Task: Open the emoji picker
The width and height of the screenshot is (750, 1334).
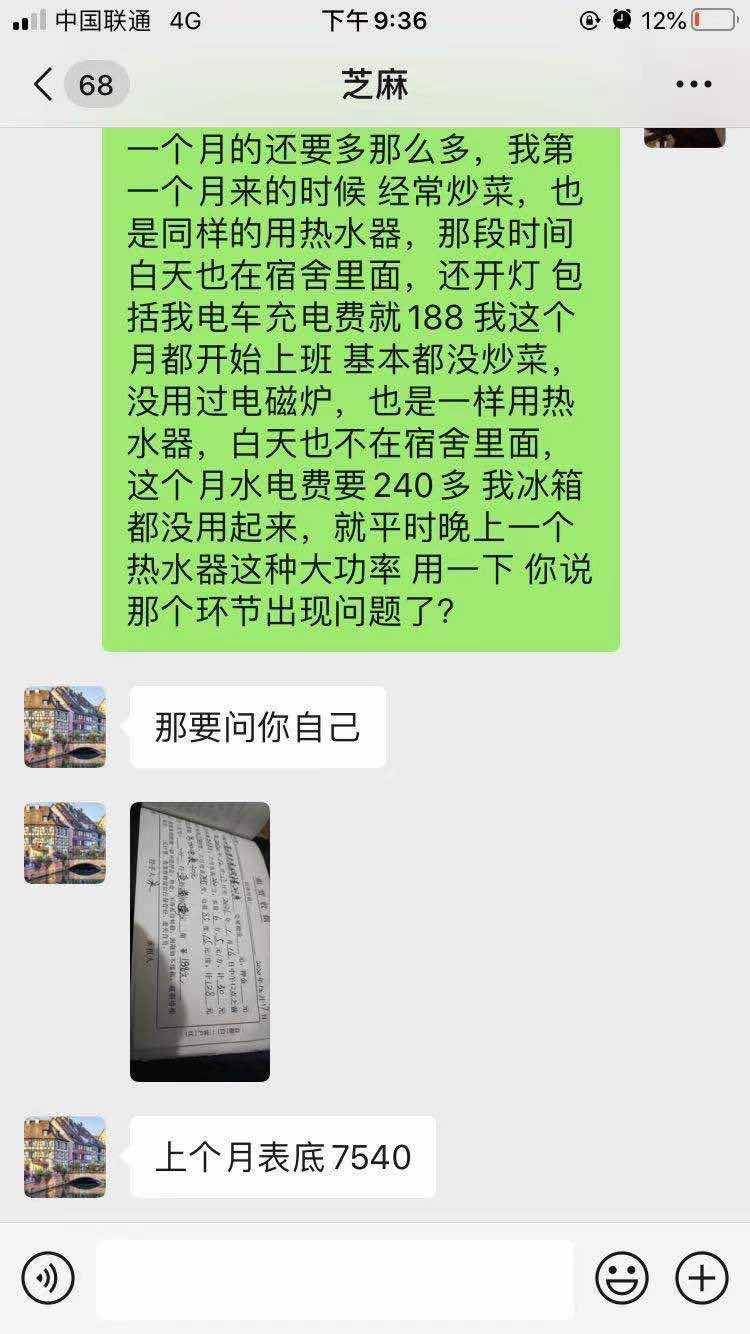Action: click(621, 1278)
